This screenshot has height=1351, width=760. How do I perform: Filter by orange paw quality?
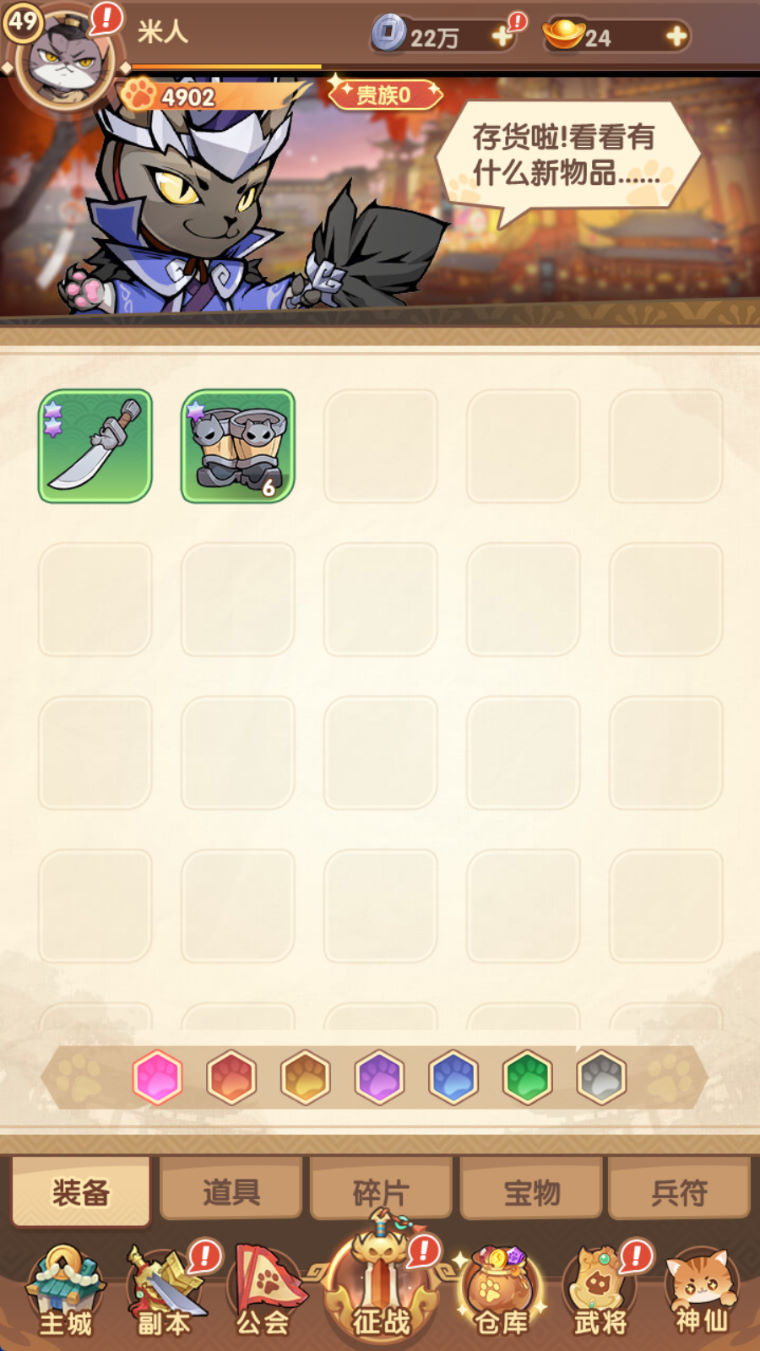click(x=306, y=1078)
